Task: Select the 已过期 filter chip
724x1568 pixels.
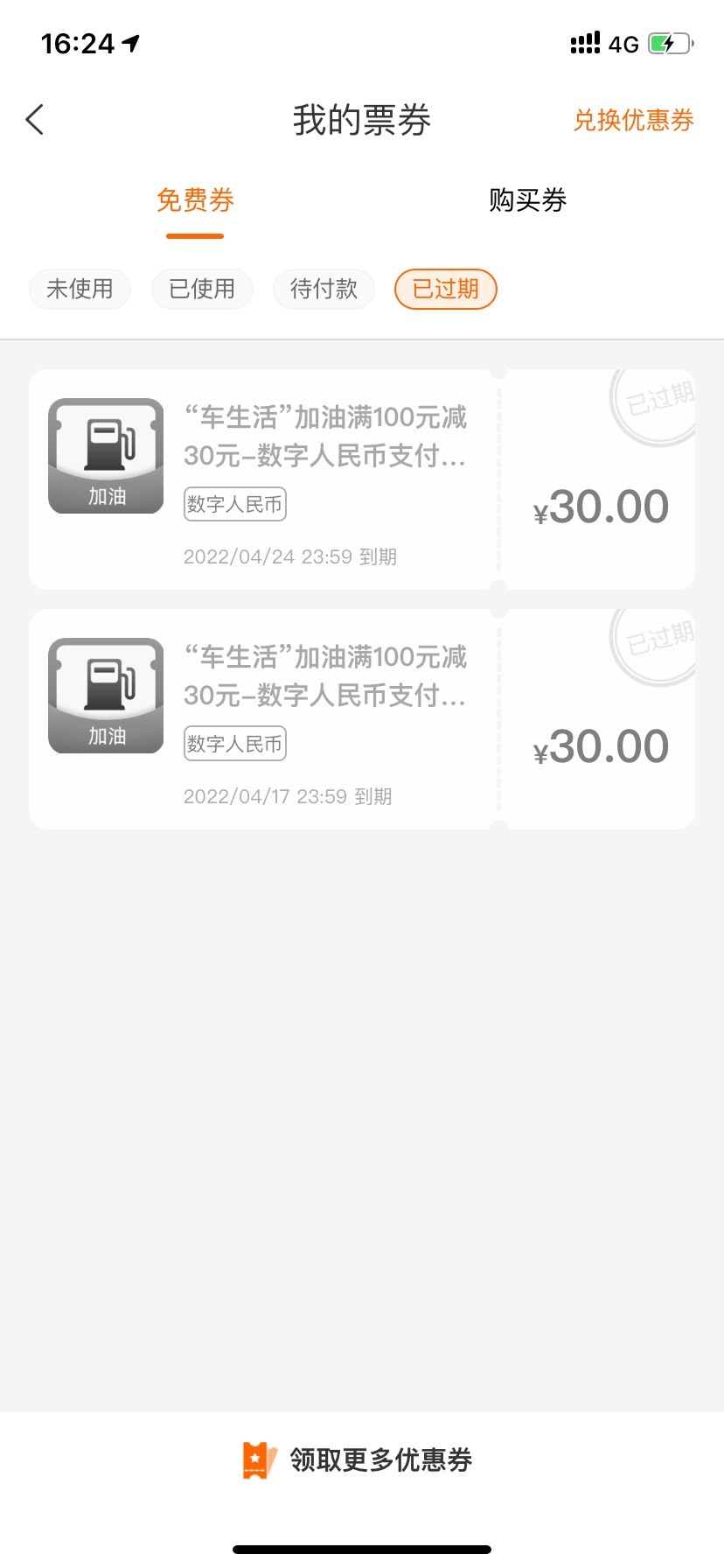Action: [446, 289]
